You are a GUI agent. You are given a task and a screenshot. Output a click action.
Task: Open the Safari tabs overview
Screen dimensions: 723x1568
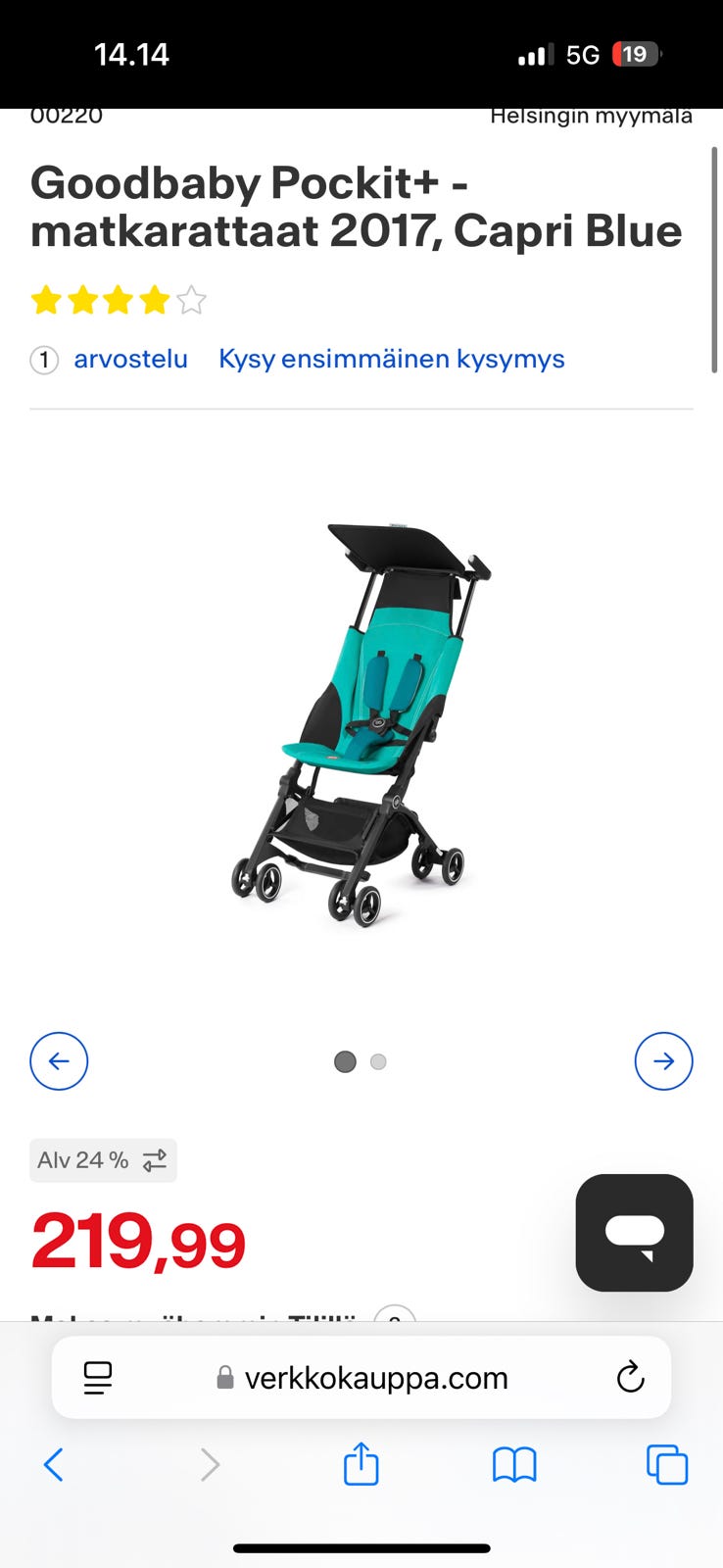[x=667, y=1465]
